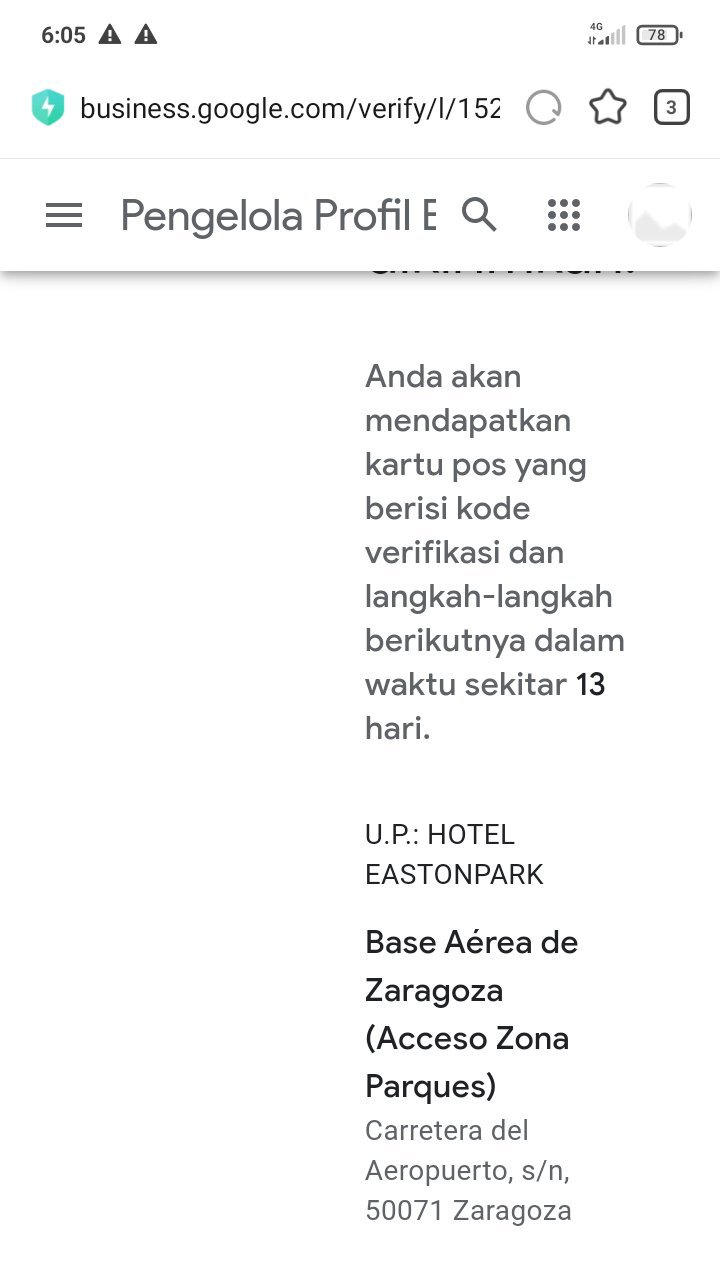
Task: Open the account profile avatar
Action: (660, 215)
